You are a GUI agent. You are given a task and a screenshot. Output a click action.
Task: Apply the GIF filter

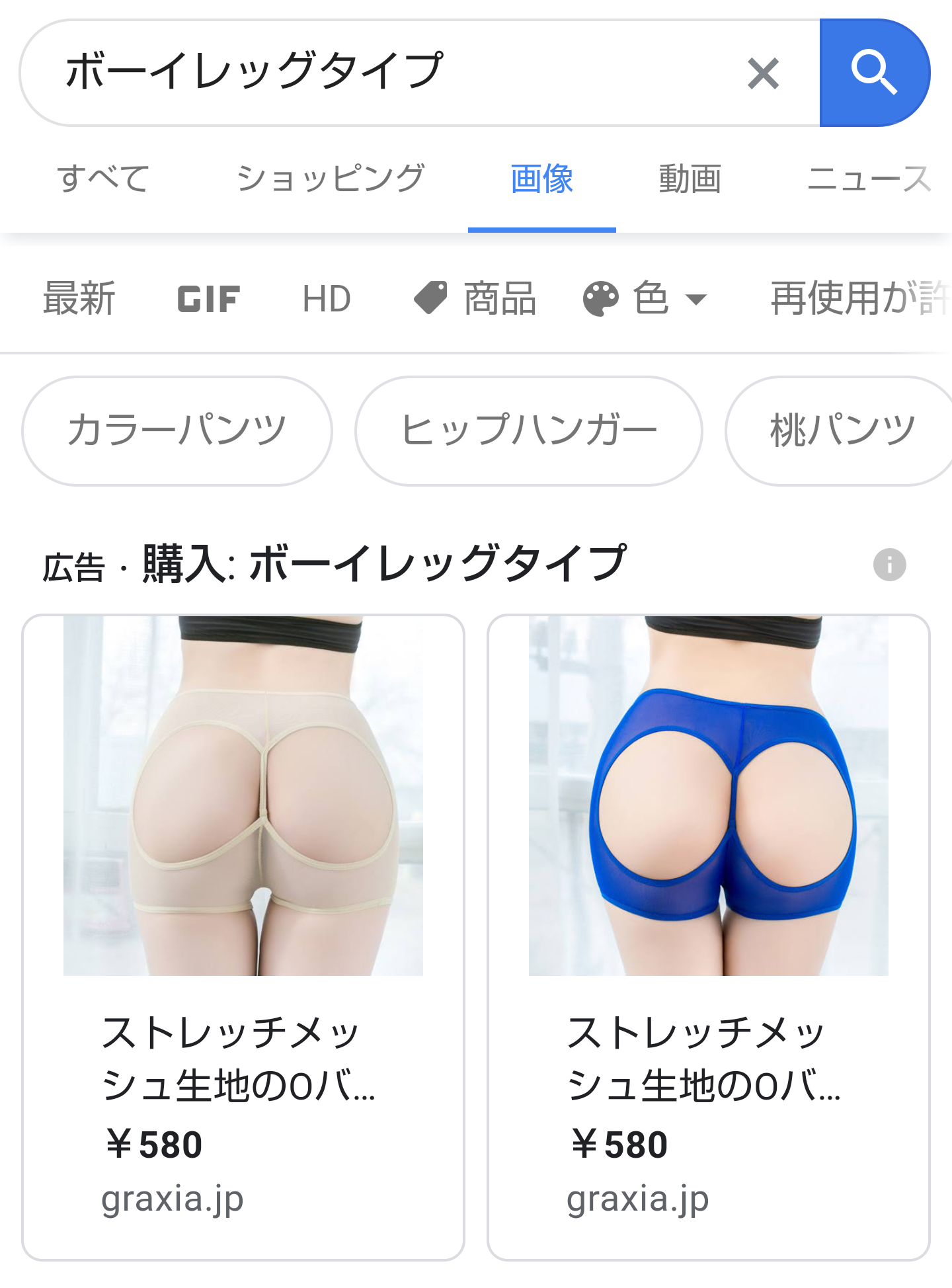tap(208, 298)
